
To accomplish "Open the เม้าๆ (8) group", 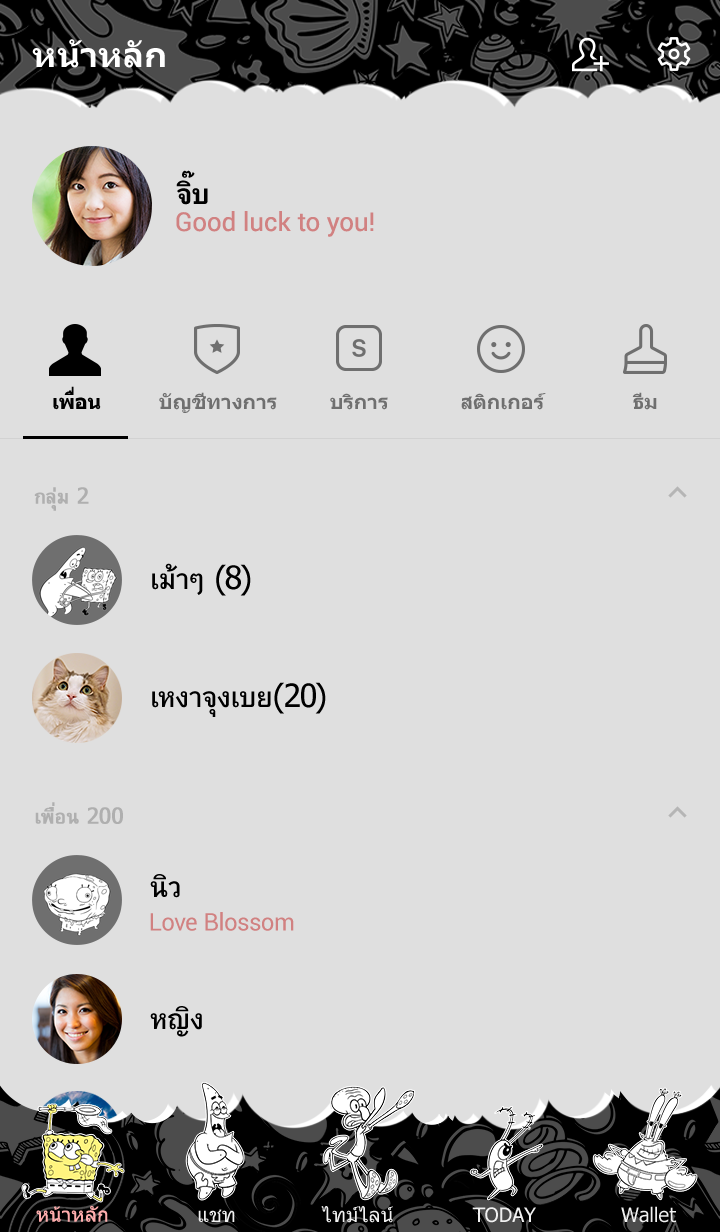I will 200,580.
